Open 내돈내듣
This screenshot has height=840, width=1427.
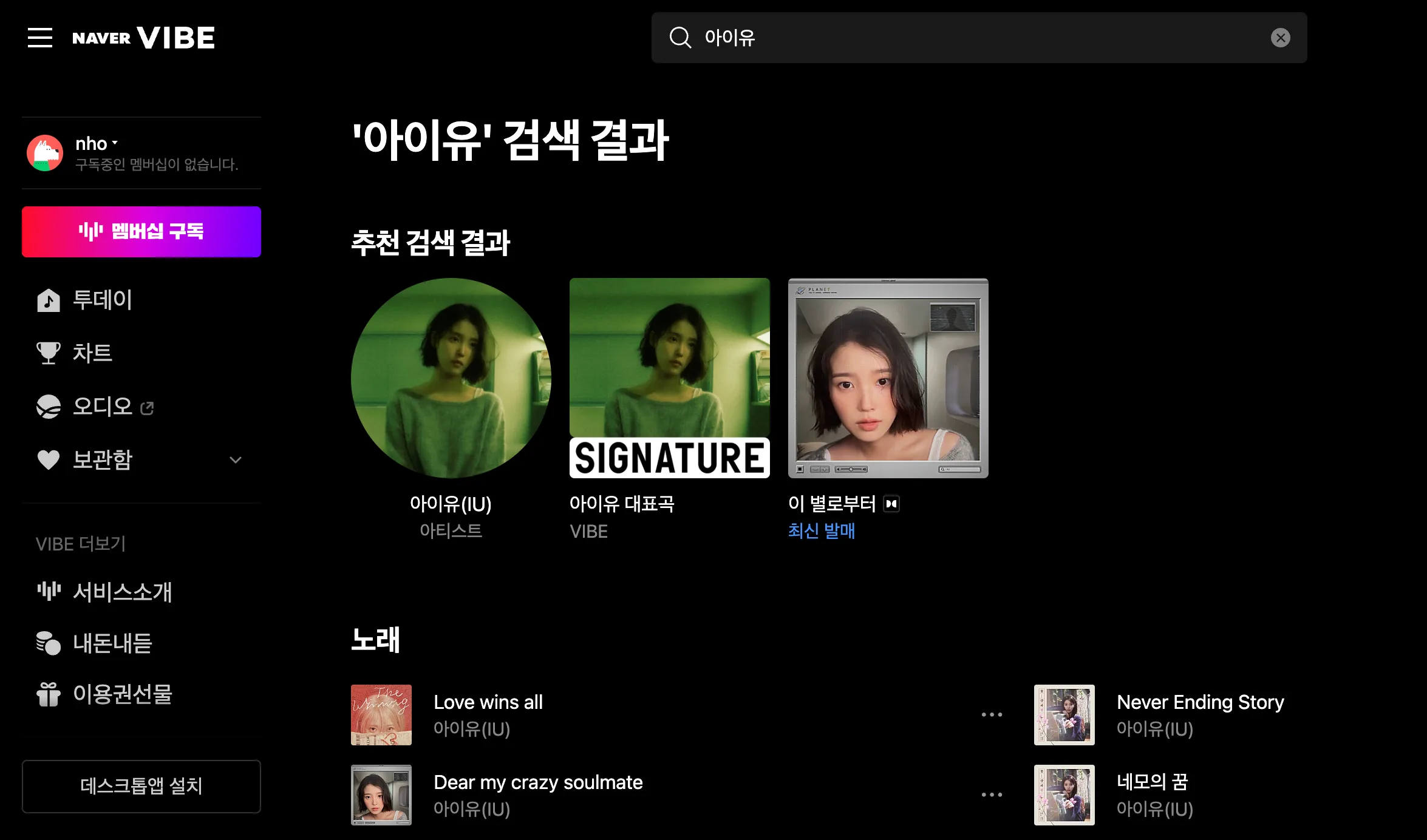click(94, 643)
